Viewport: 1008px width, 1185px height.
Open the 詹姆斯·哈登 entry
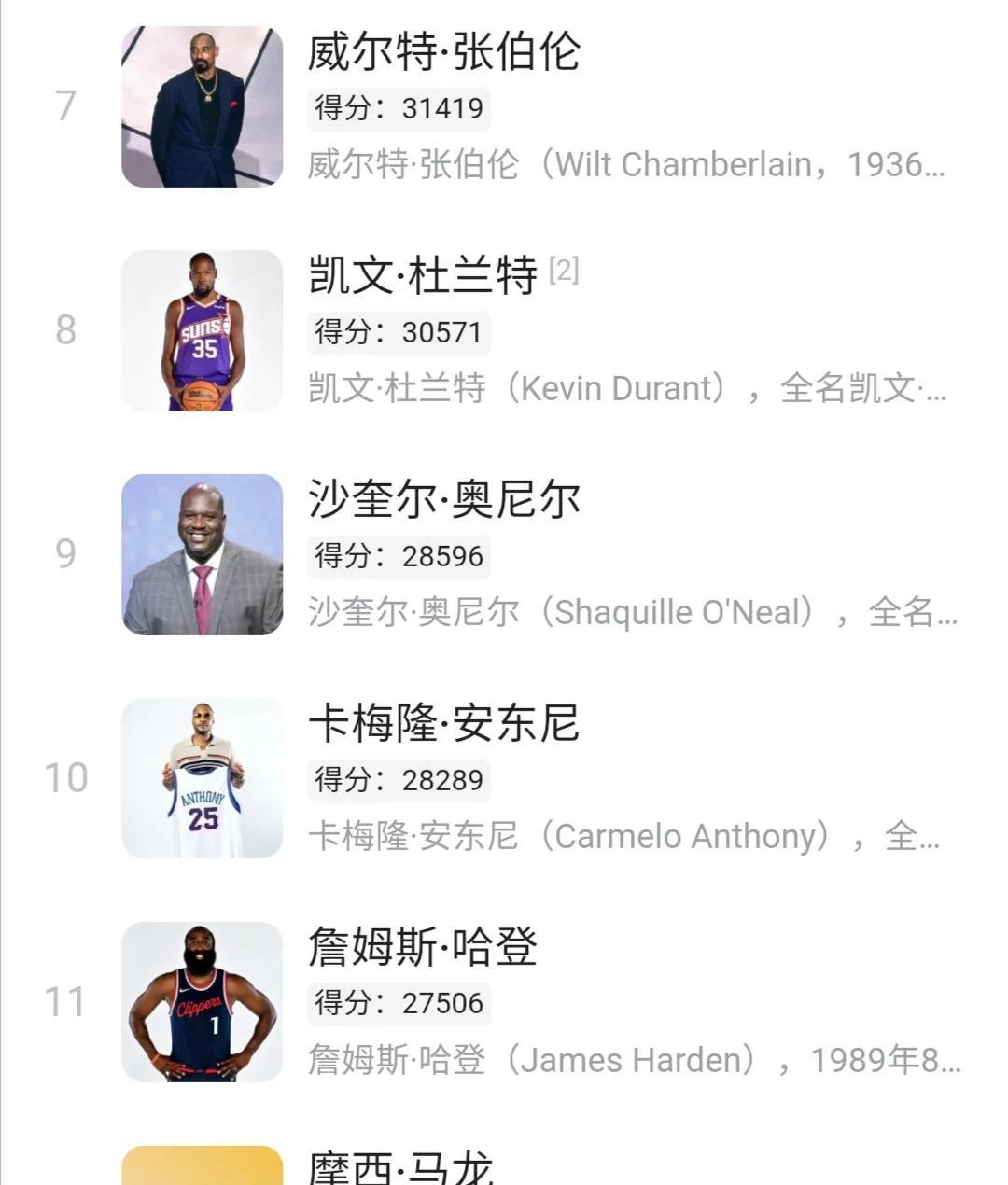click(423, 948)
